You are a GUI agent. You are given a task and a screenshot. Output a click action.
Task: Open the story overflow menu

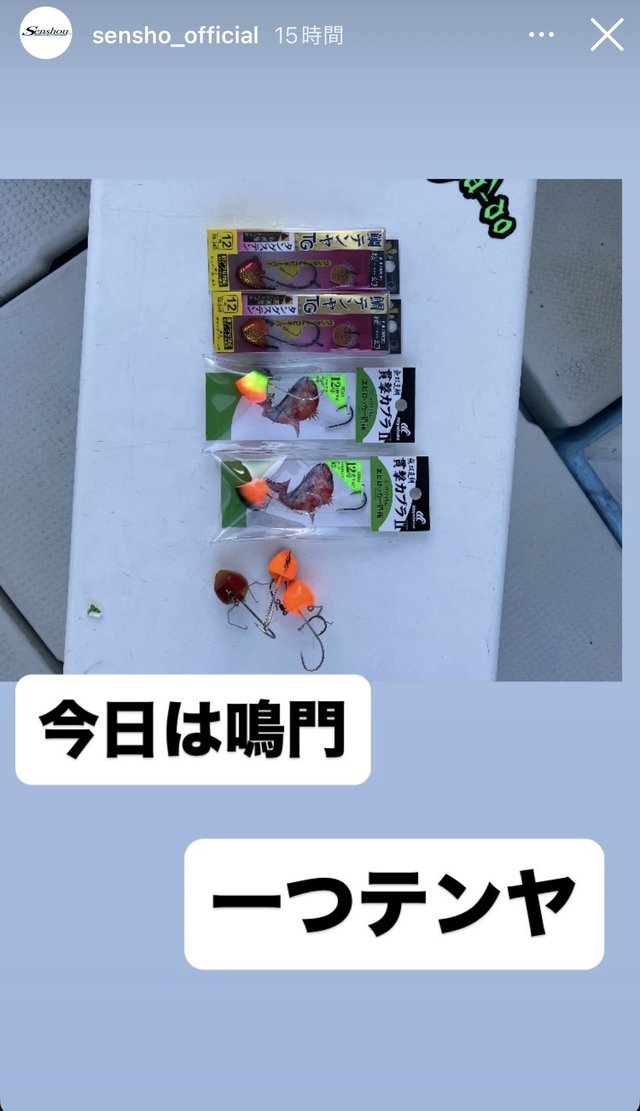(x=541, y=35)
